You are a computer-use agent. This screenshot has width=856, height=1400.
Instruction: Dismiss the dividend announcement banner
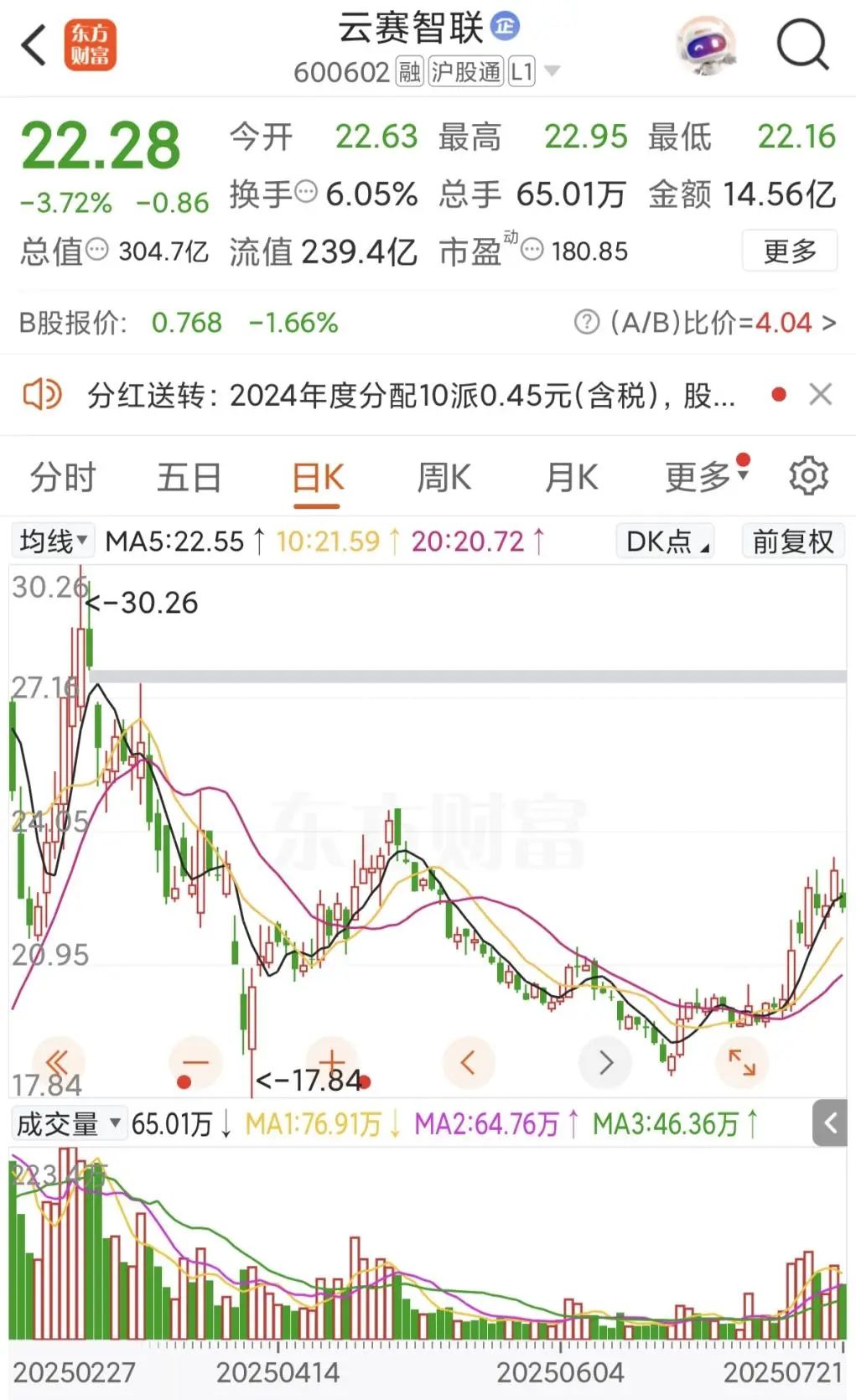(821, 394)
